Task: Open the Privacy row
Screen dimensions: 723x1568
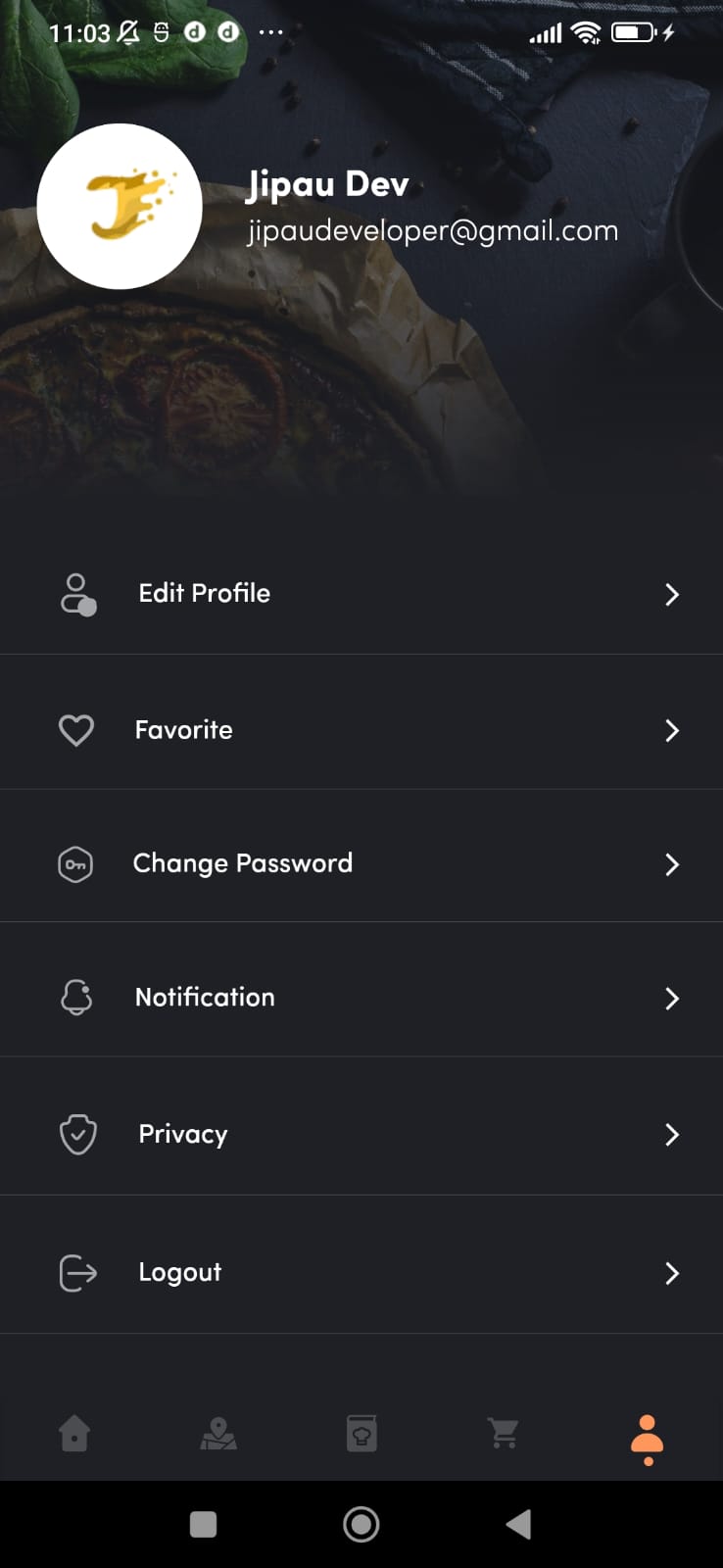Action: tap(361, 1134)
